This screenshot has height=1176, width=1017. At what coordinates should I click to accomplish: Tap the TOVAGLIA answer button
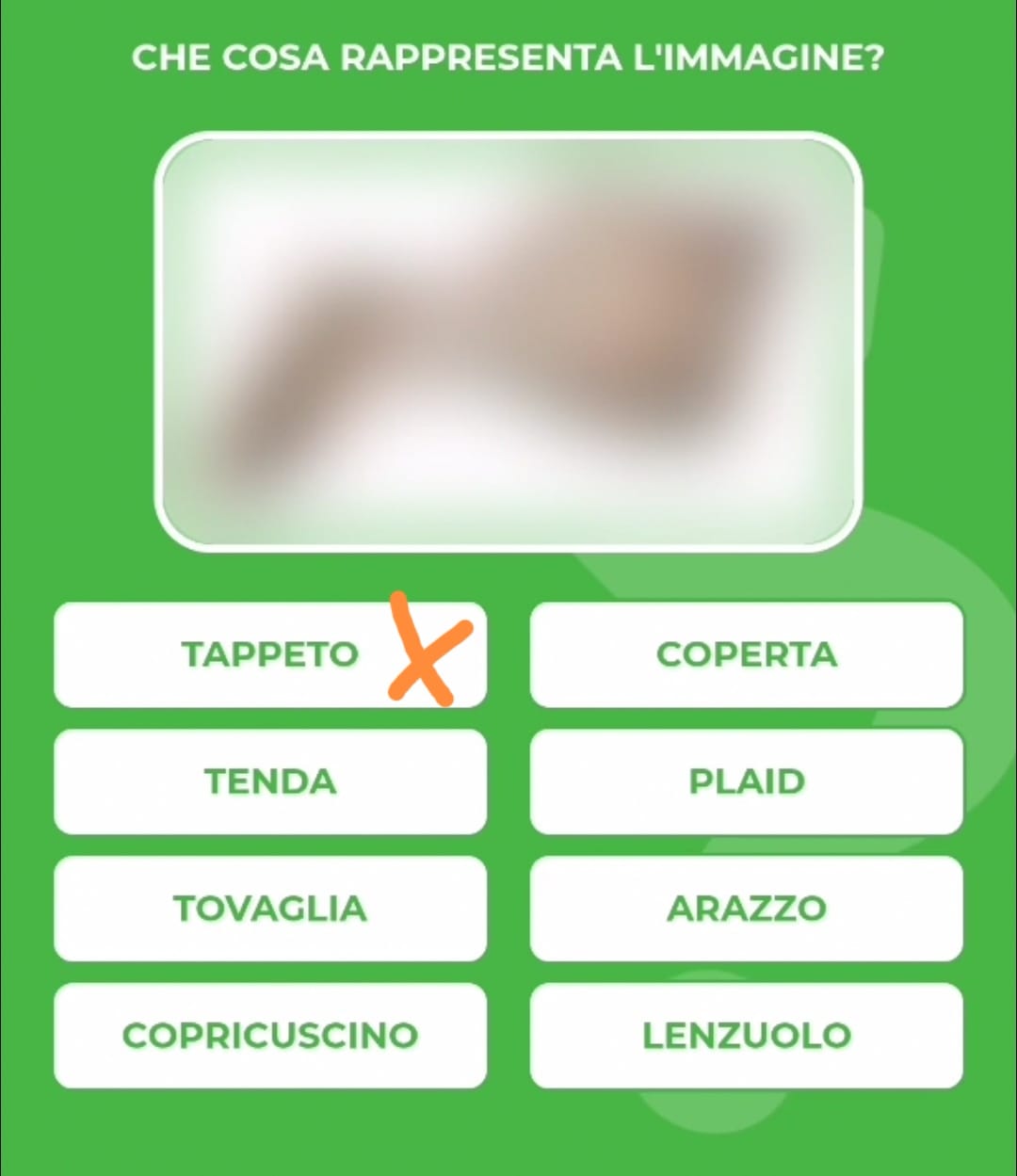click(270, 909)
